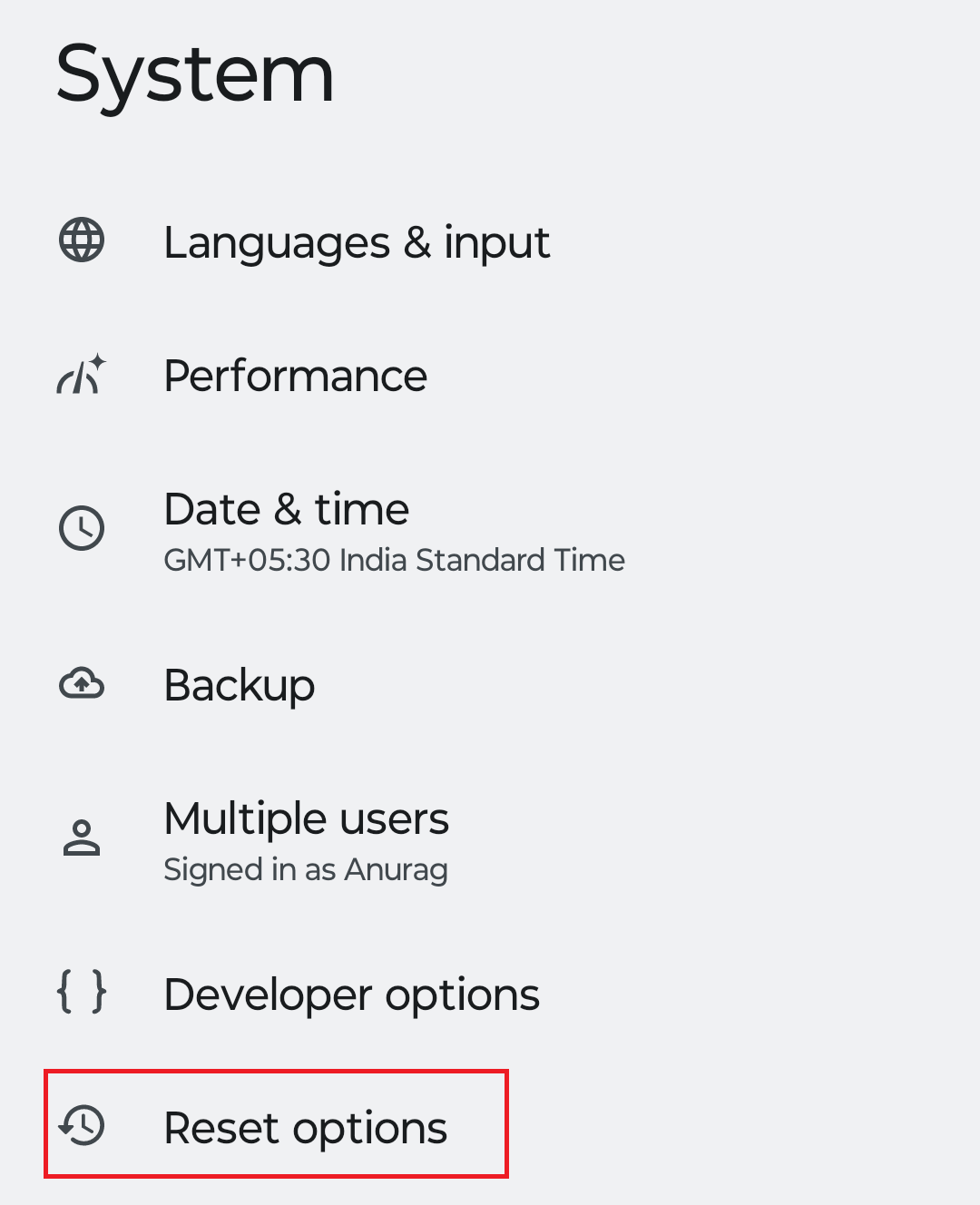
Task: Select the Backup entry
Action: click(x=239, y=685)
